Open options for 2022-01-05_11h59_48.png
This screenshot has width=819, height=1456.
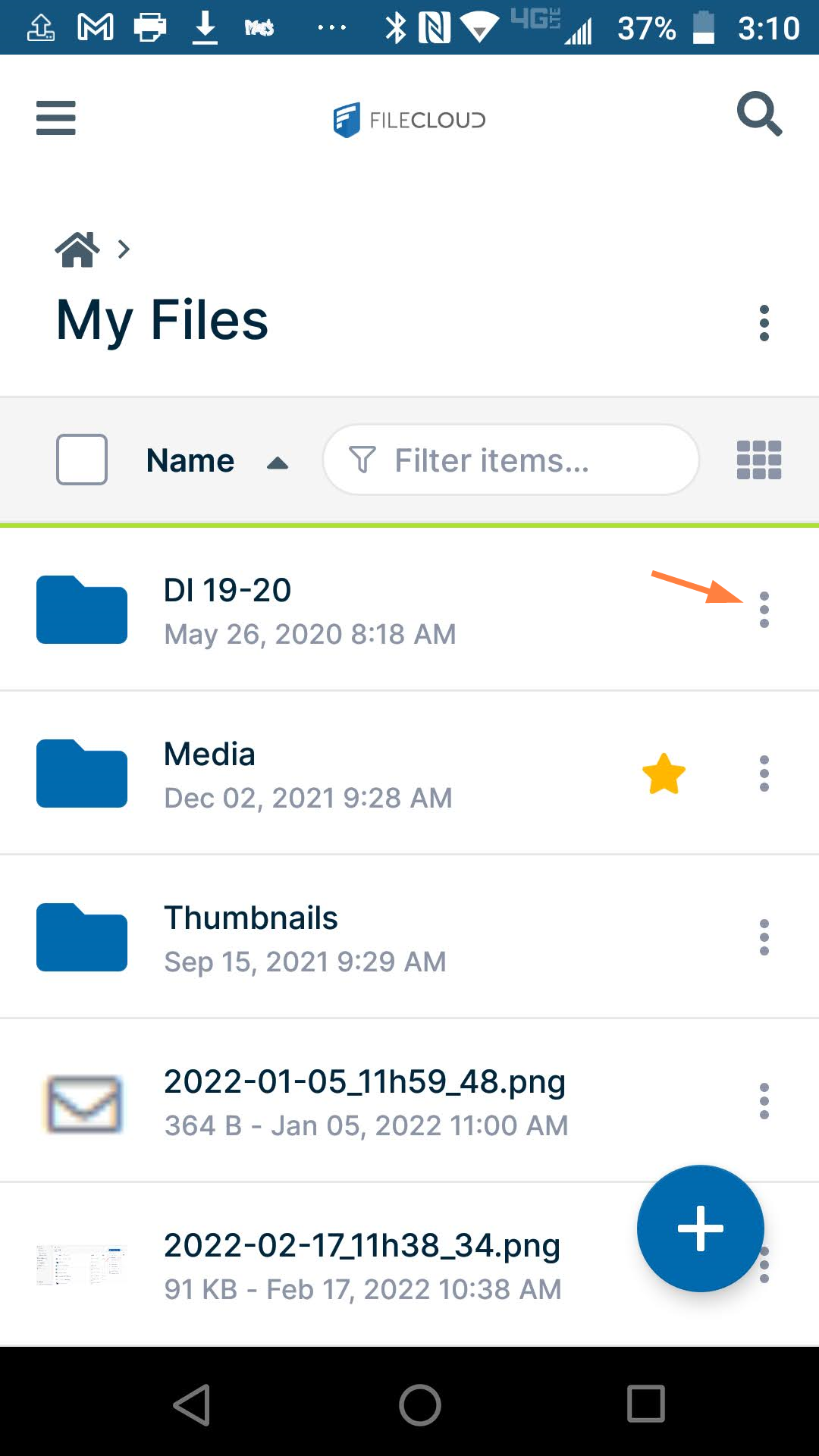click(x=764, y=1102)
